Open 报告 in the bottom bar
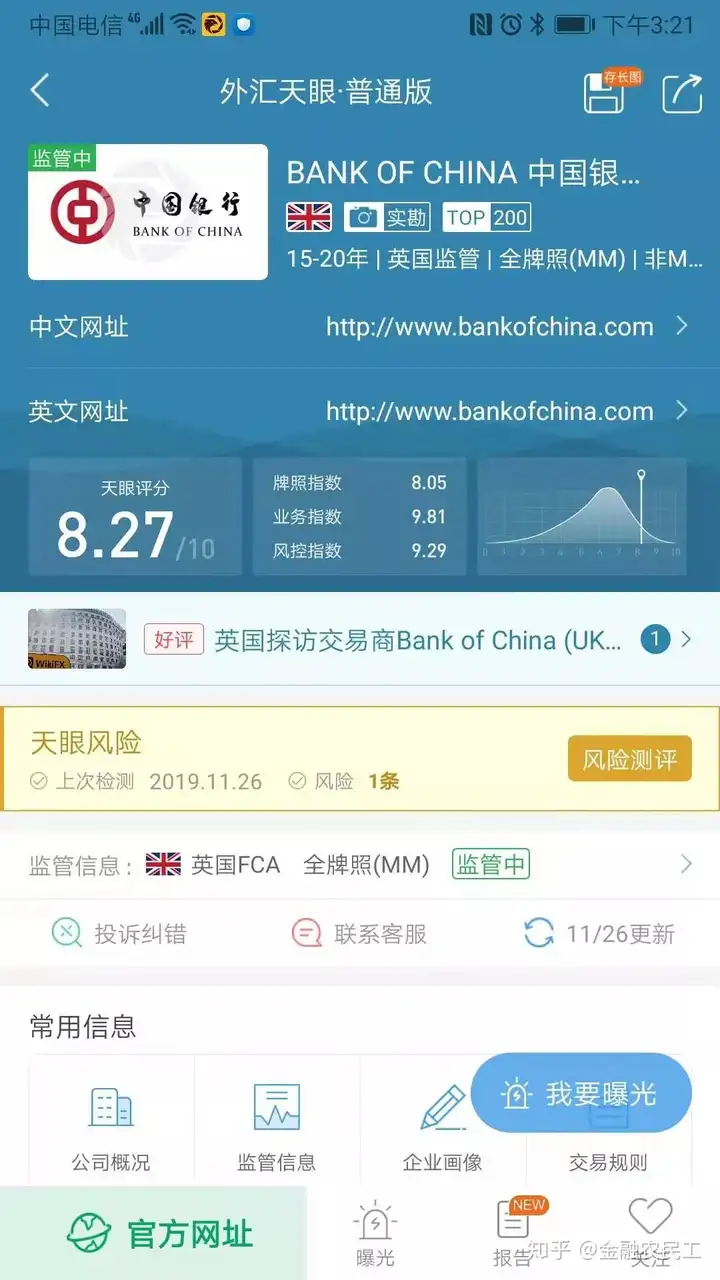Image resolution: width=720 pixels, height=1280 pixels. pyautogui.click(x=512, y=1234)
